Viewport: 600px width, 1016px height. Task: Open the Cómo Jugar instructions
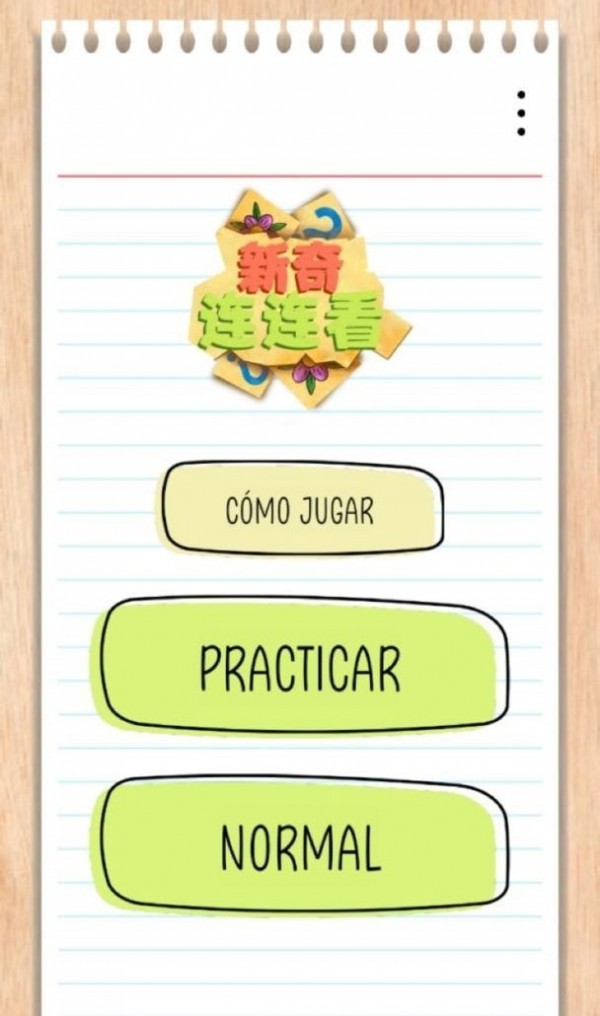301,509
